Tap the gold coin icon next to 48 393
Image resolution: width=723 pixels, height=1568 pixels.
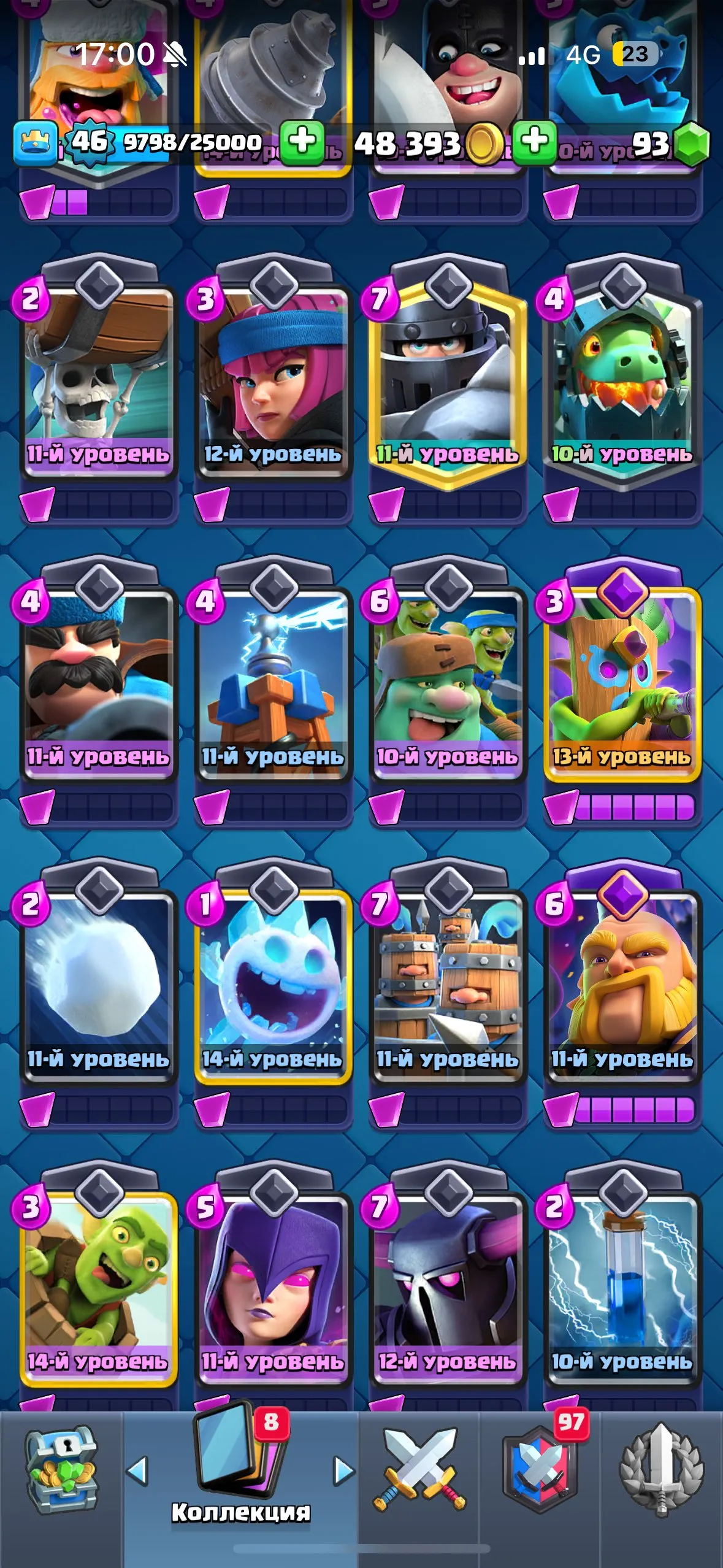pyautogui.click(x=484, y=142)
